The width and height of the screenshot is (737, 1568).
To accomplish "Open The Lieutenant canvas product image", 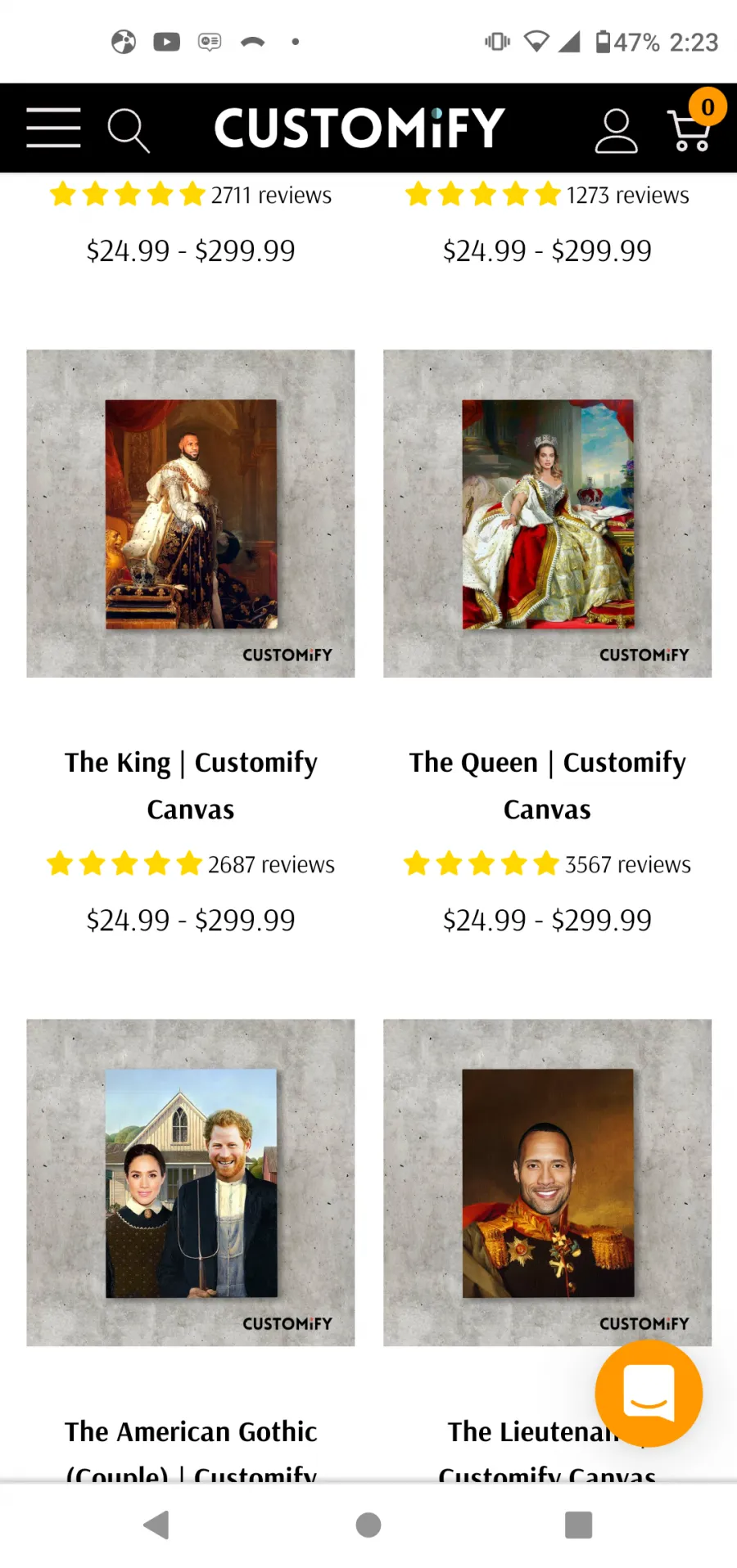I will (547, 1183).
